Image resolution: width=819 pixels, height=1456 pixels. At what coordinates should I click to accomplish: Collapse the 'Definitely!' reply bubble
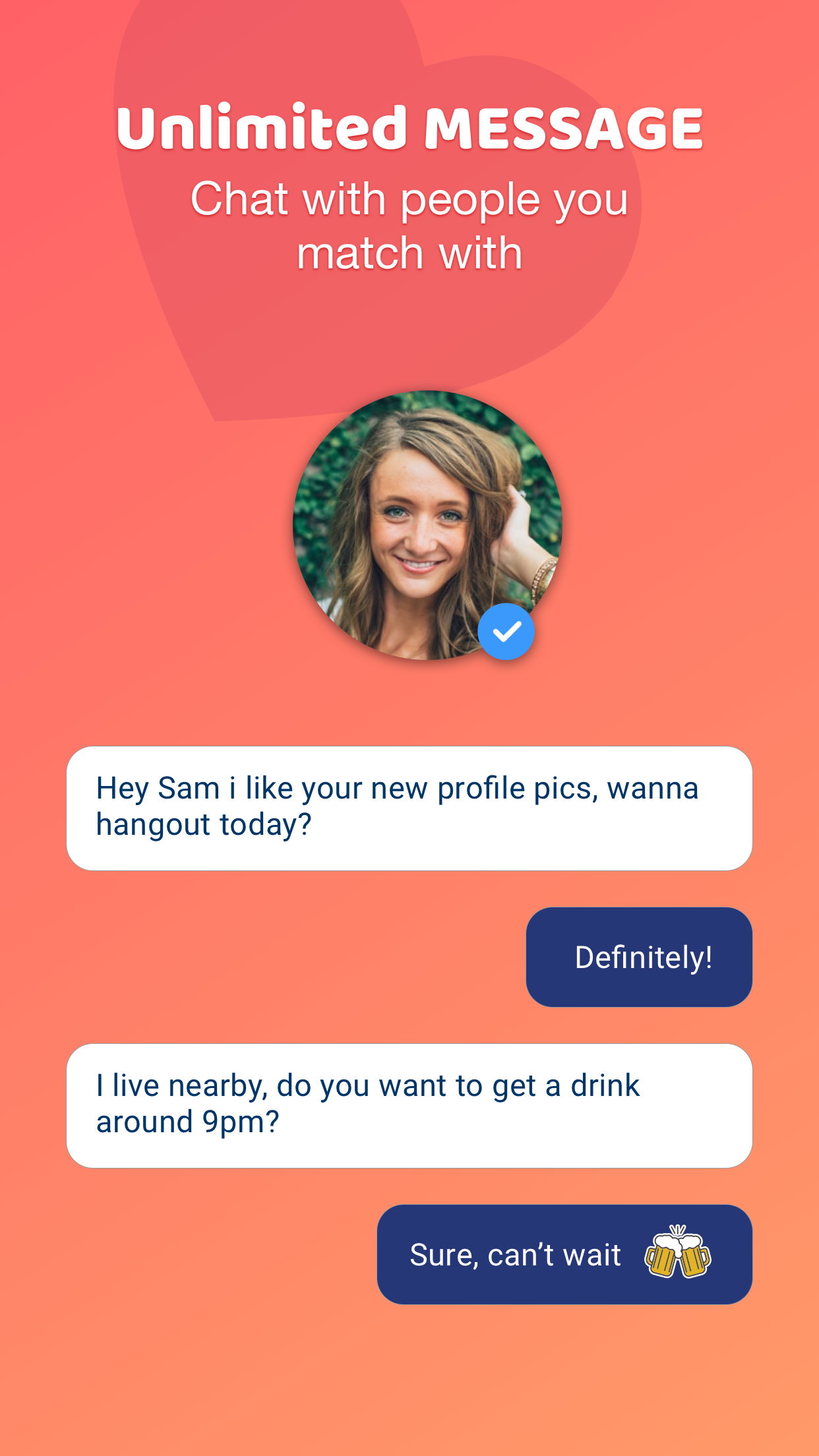639,956
